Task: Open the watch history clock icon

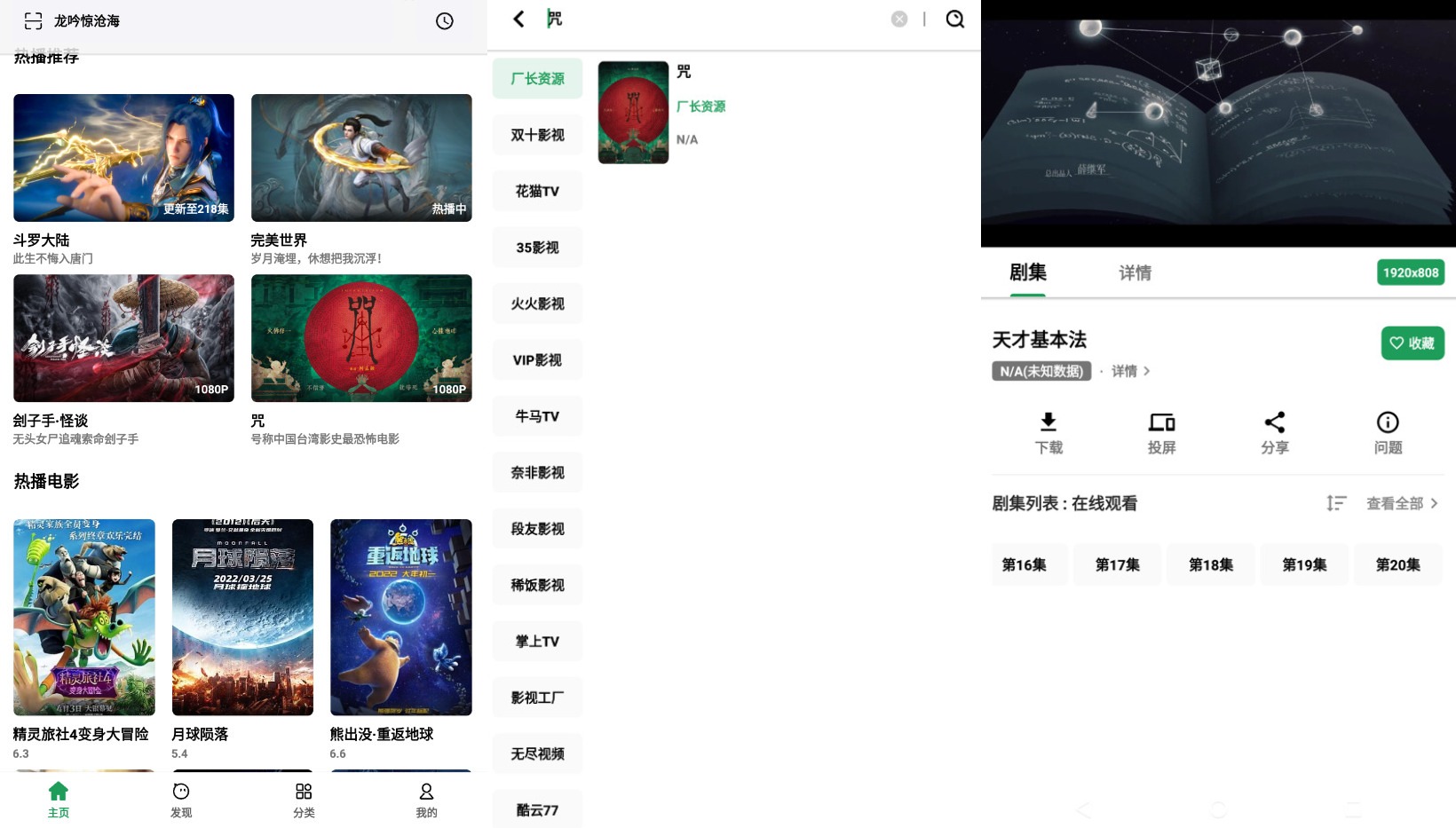Action: [445, 20]
